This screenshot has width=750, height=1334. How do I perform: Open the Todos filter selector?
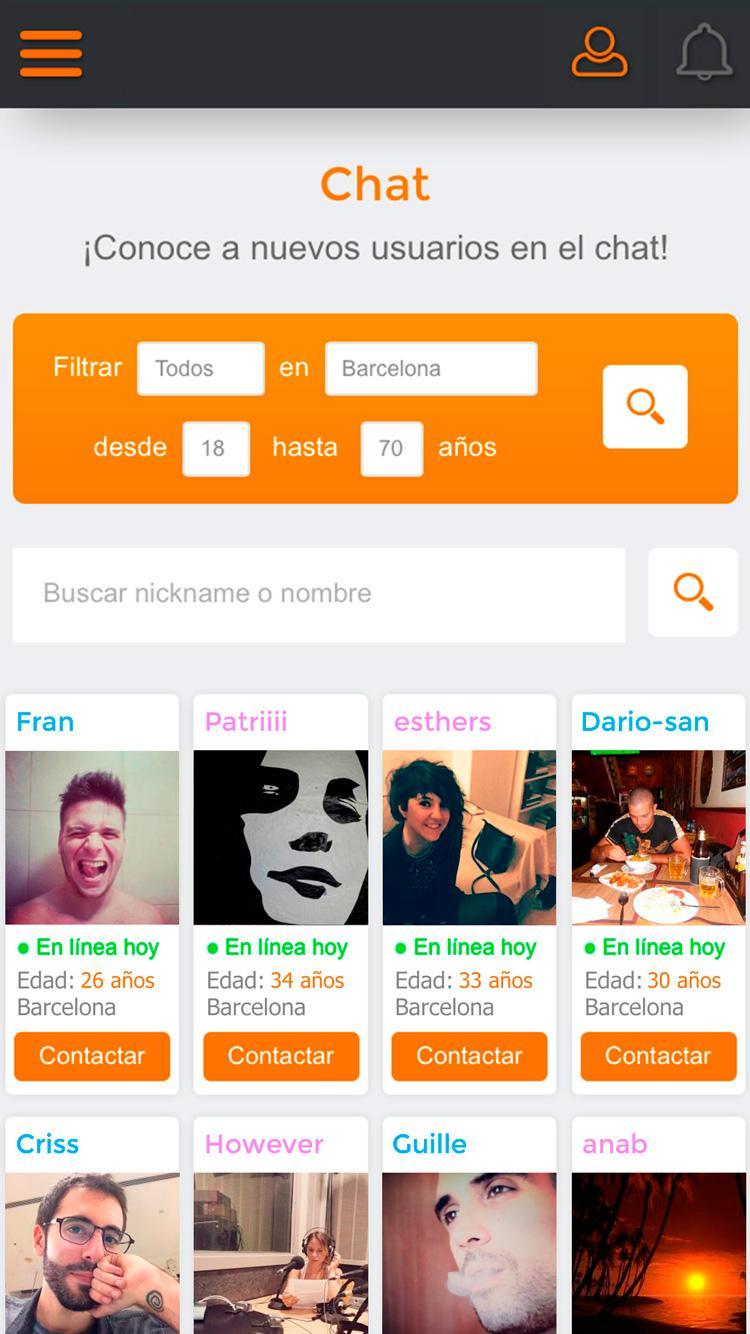coord(199,367)
